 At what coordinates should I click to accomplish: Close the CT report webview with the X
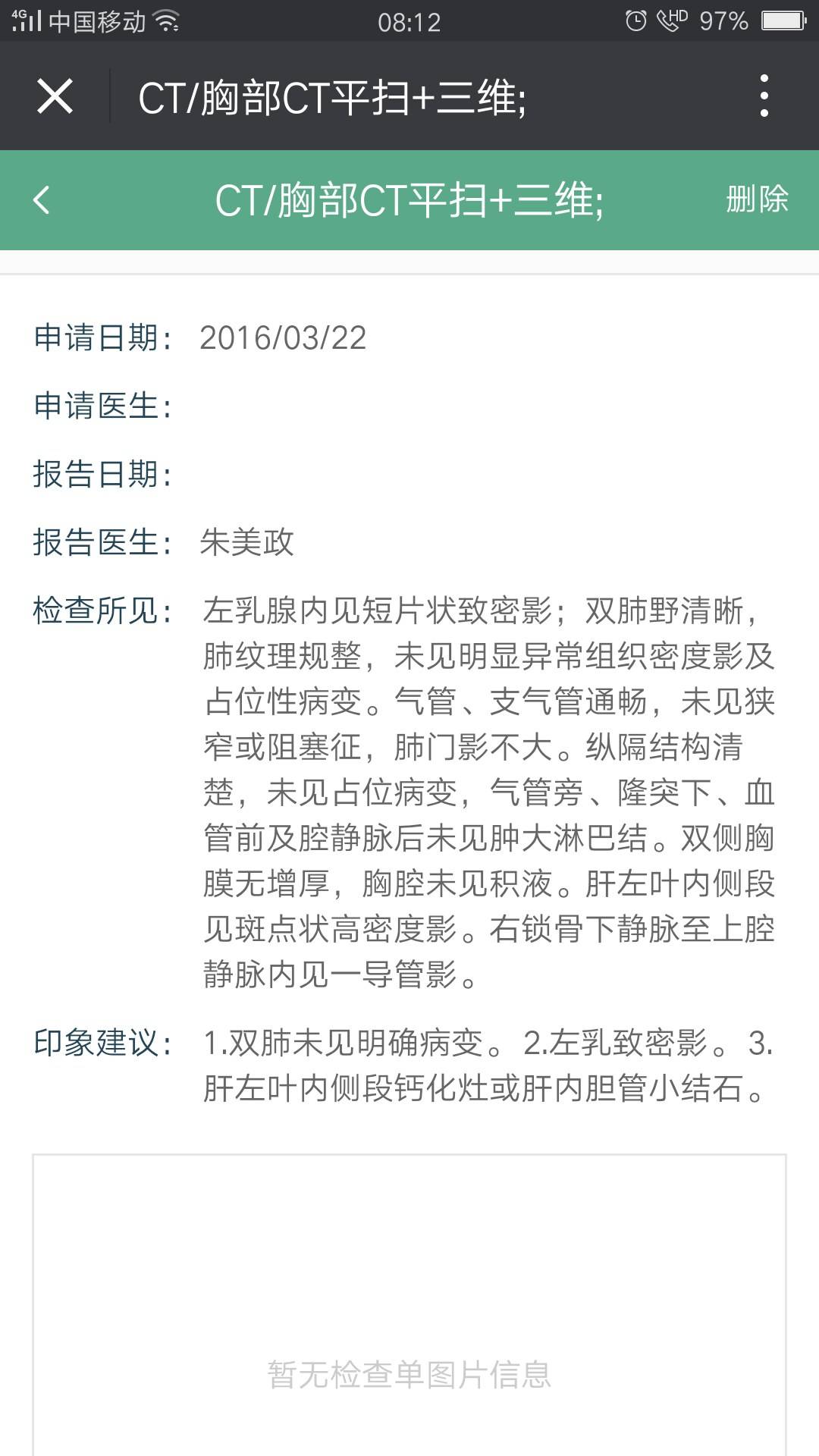[x=55, y=96]
